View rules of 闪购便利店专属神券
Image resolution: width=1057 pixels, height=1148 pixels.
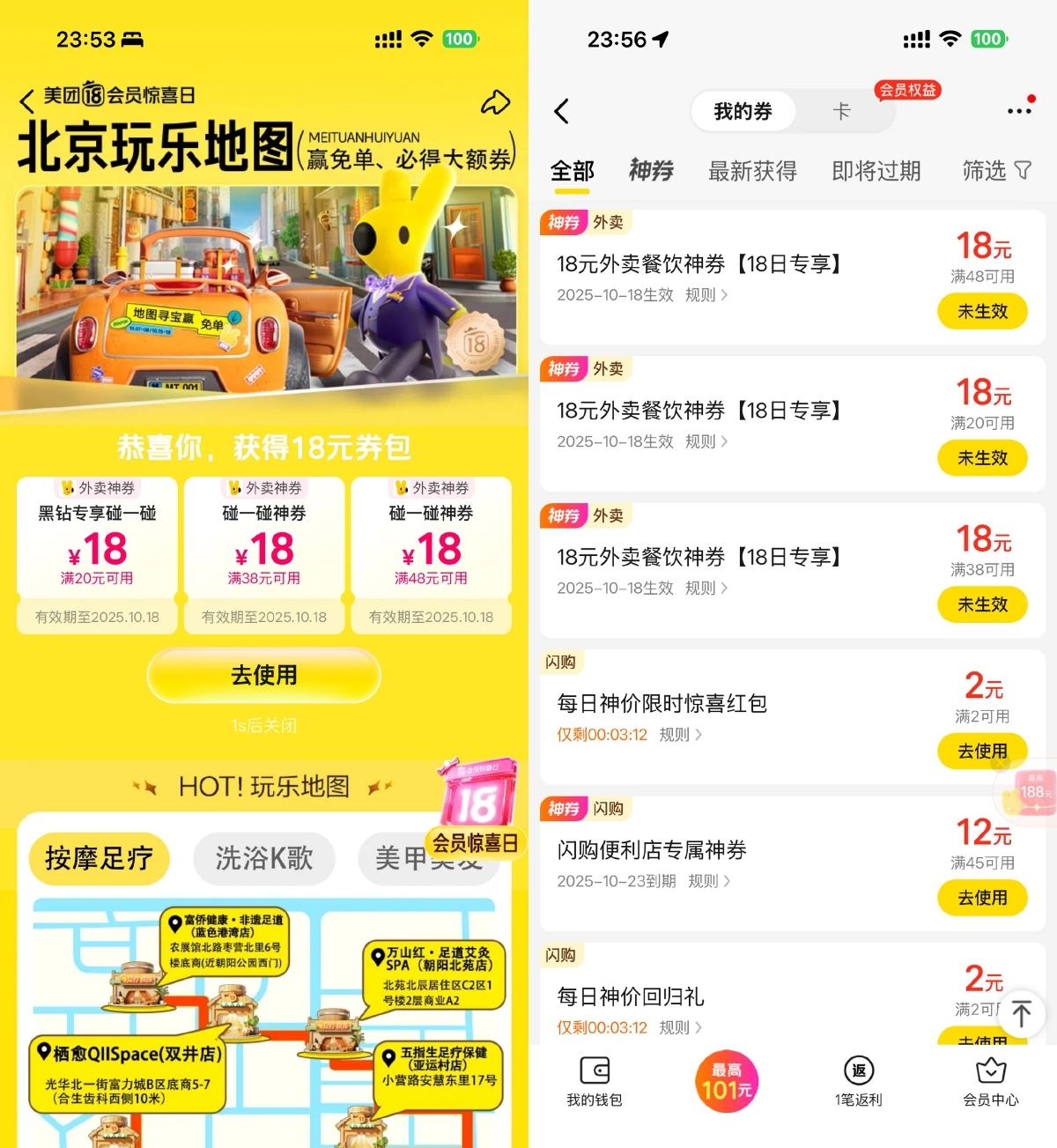coord(709,881)
